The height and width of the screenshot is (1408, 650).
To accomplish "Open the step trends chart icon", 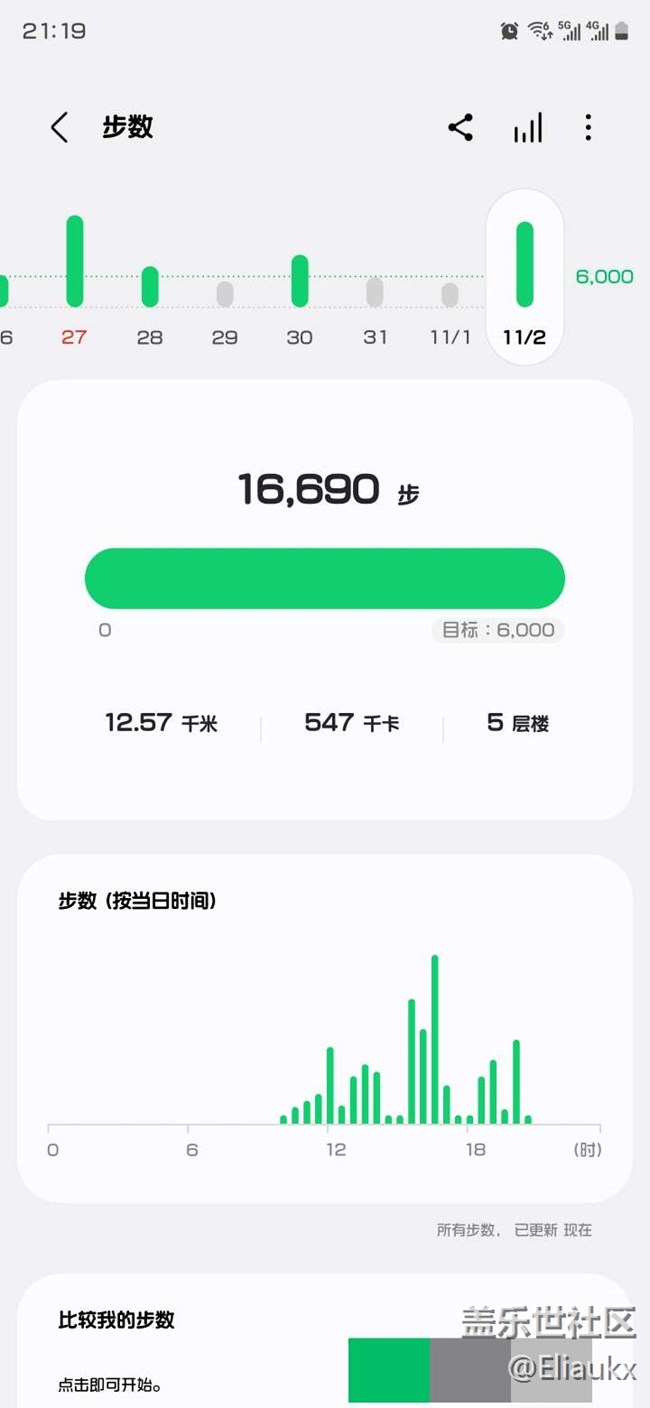I will click(x=528, y=128).
